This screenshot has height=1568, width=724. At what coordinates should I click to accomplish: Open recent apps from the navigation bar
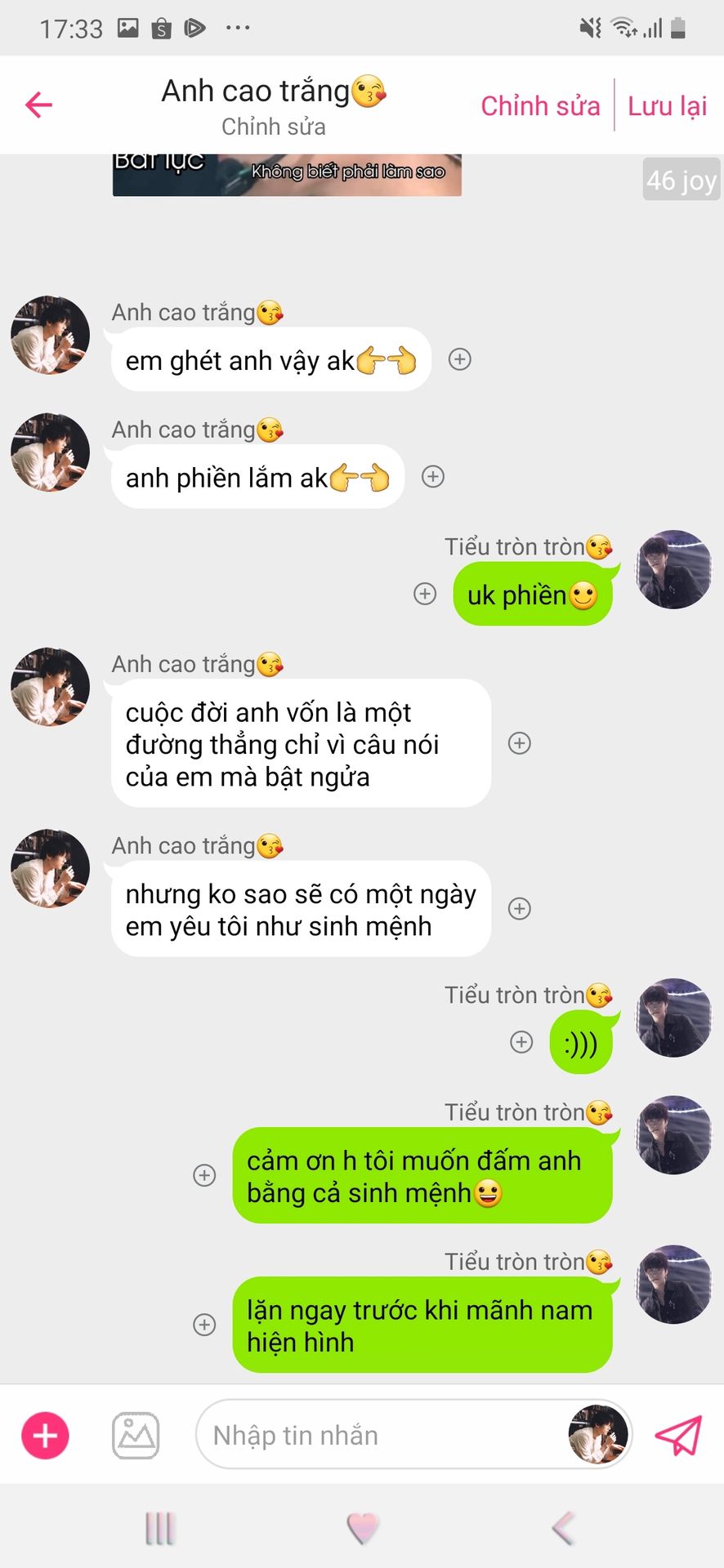pos(160,1528)
